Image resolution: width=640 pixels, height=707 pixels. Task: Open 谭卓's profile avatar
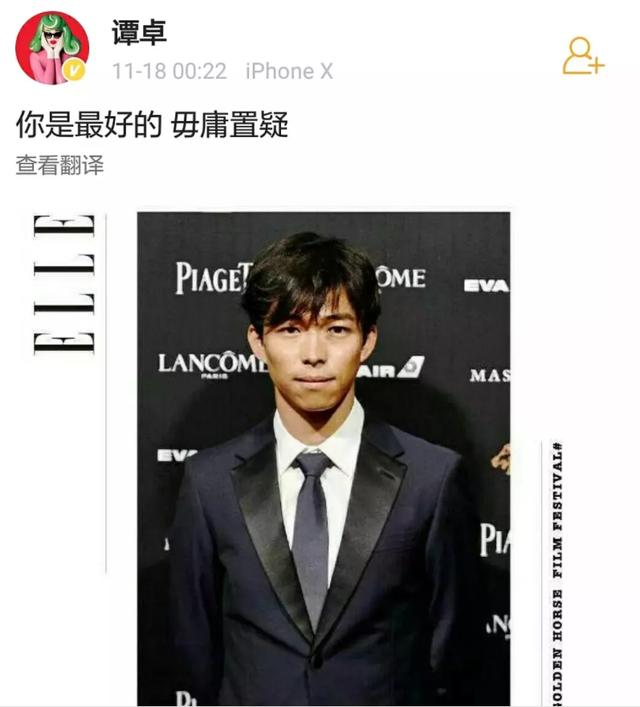pyautogui.click(x=52, y=48)
